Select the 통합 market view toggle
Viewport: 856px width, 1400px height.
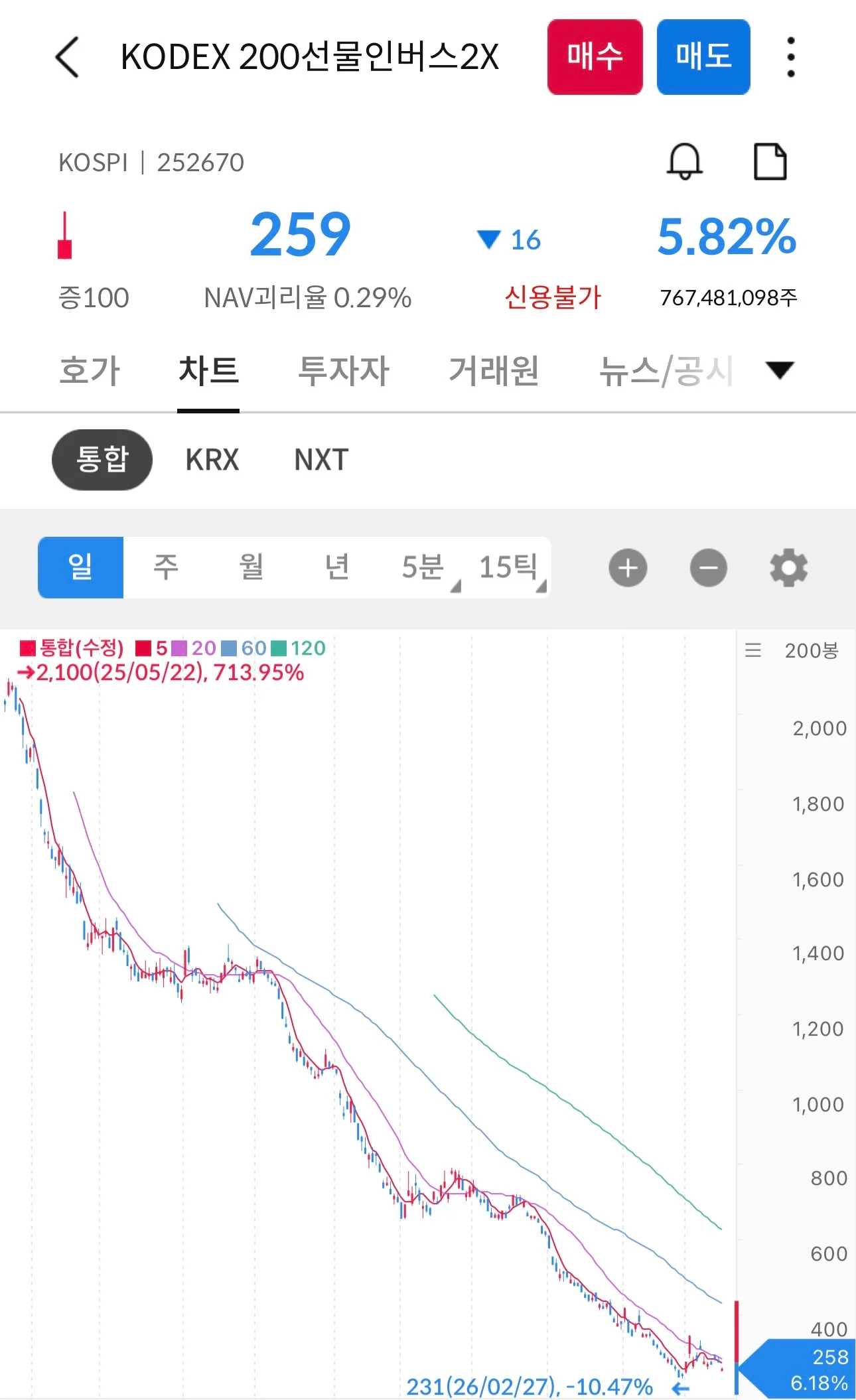coord(101,459)
